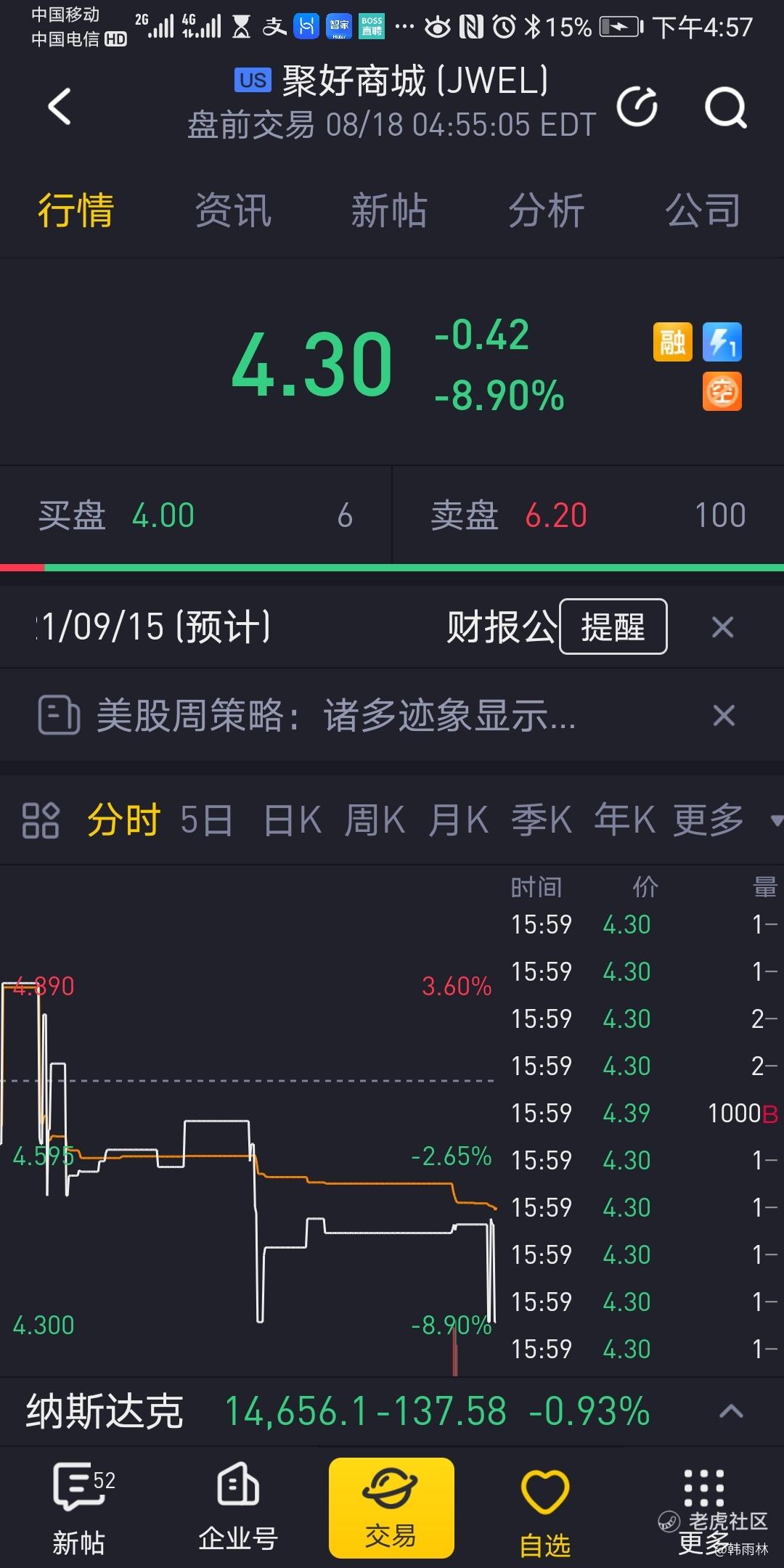Close the 美股周策略 news banner
Viewport: 784px width, 1568px height.
(724, 716)
